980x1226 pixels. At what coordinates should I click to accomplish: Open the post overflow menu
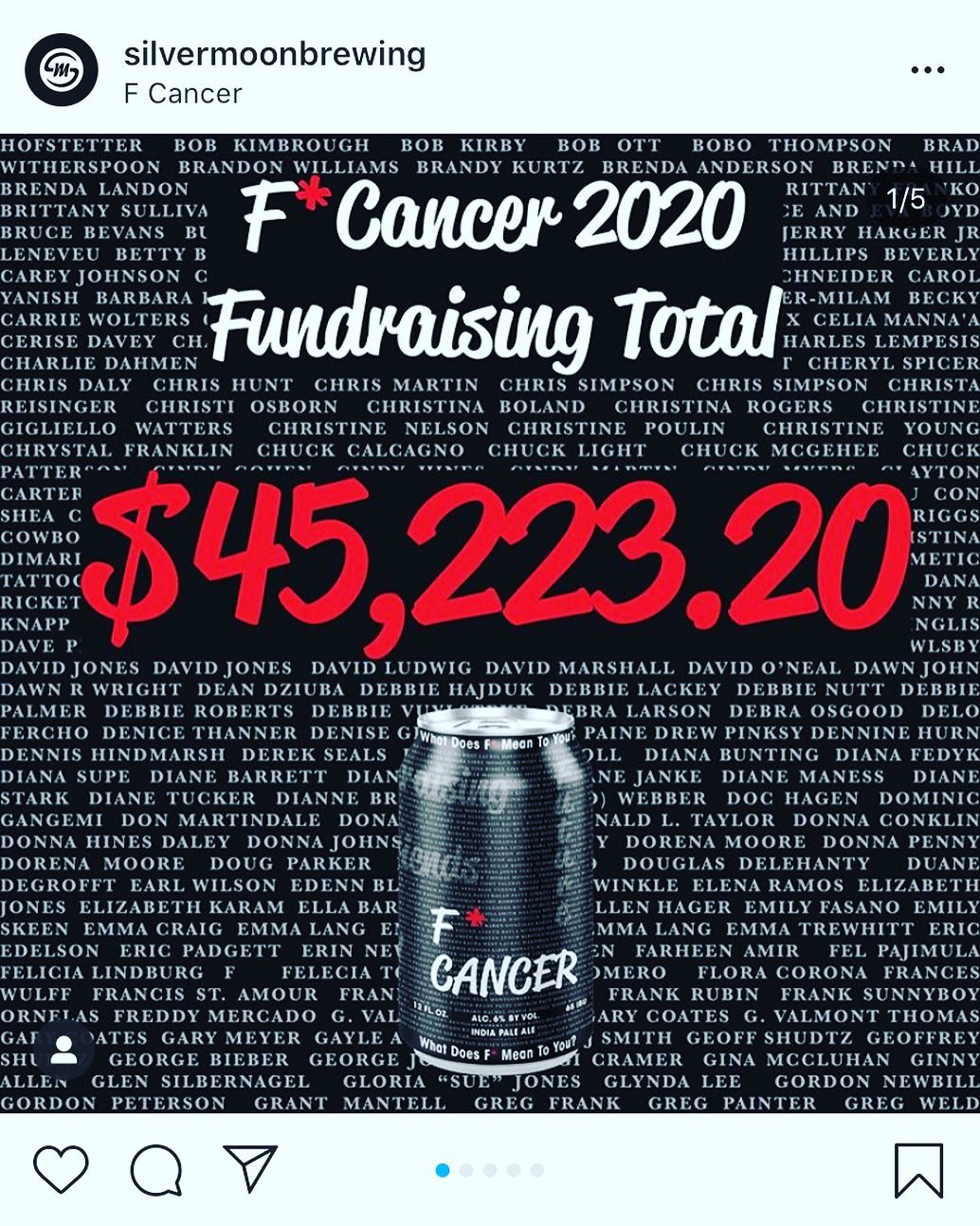[x=926, y=70]
